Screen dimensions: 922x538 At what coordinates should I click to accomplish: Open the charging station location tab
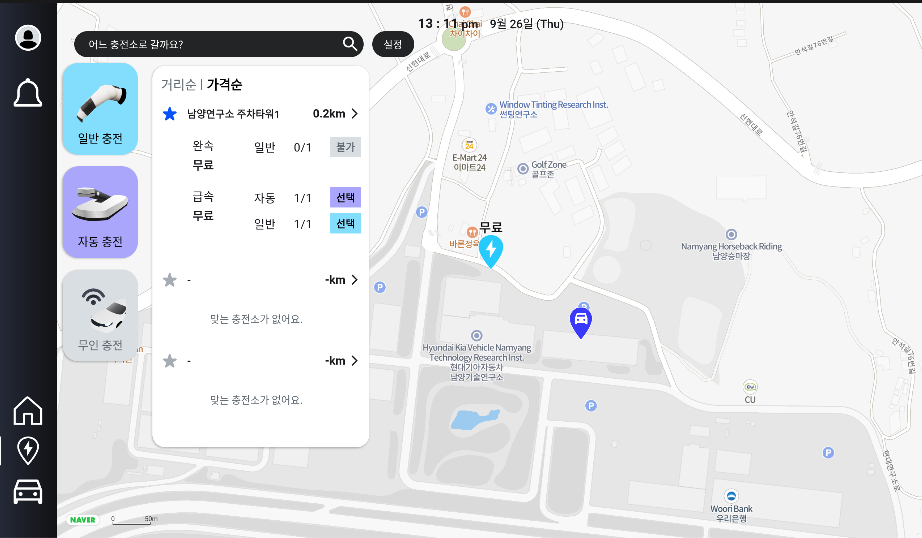pos(28,451)
